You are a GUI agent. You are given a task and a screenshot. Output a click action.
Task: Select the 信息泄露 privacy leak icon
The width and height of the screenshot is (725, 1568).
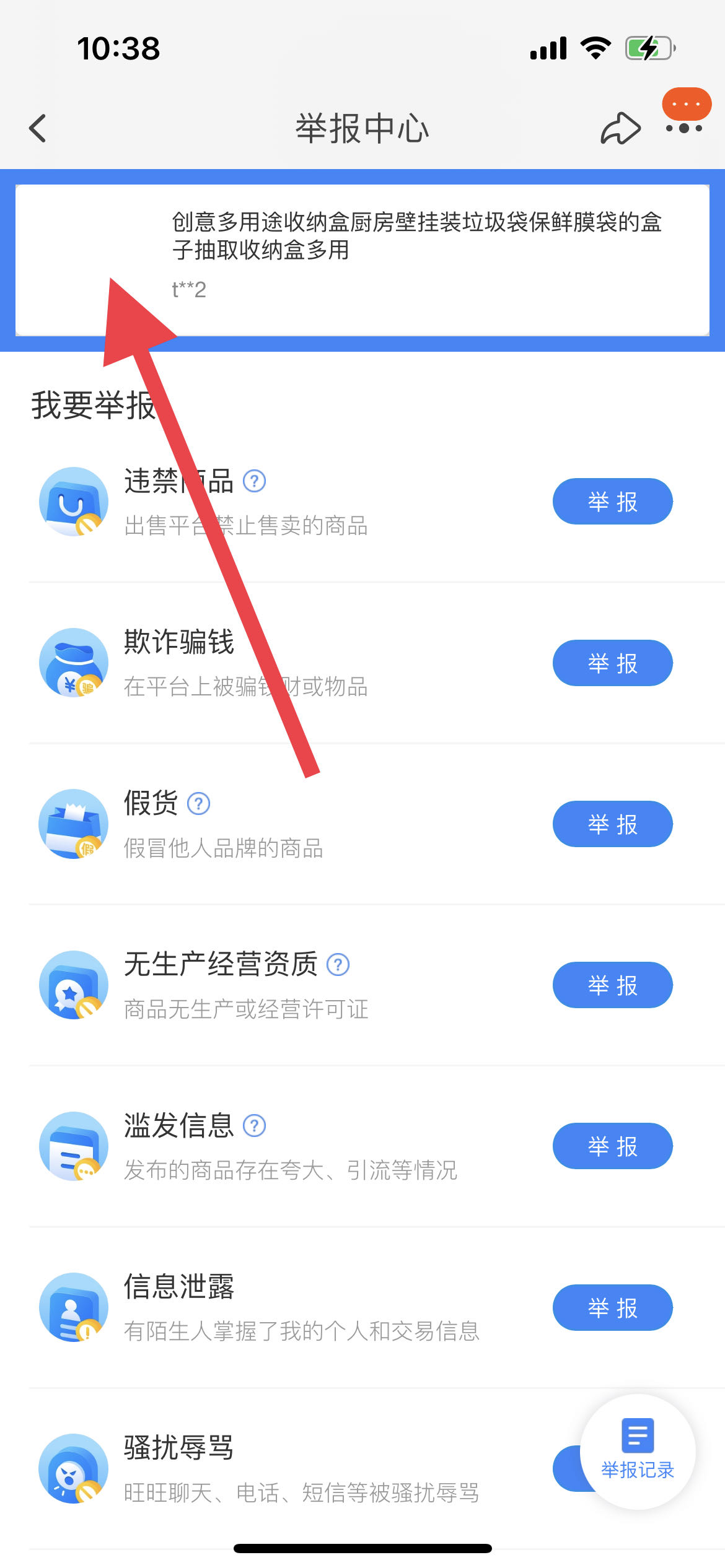click(72, 1307)
